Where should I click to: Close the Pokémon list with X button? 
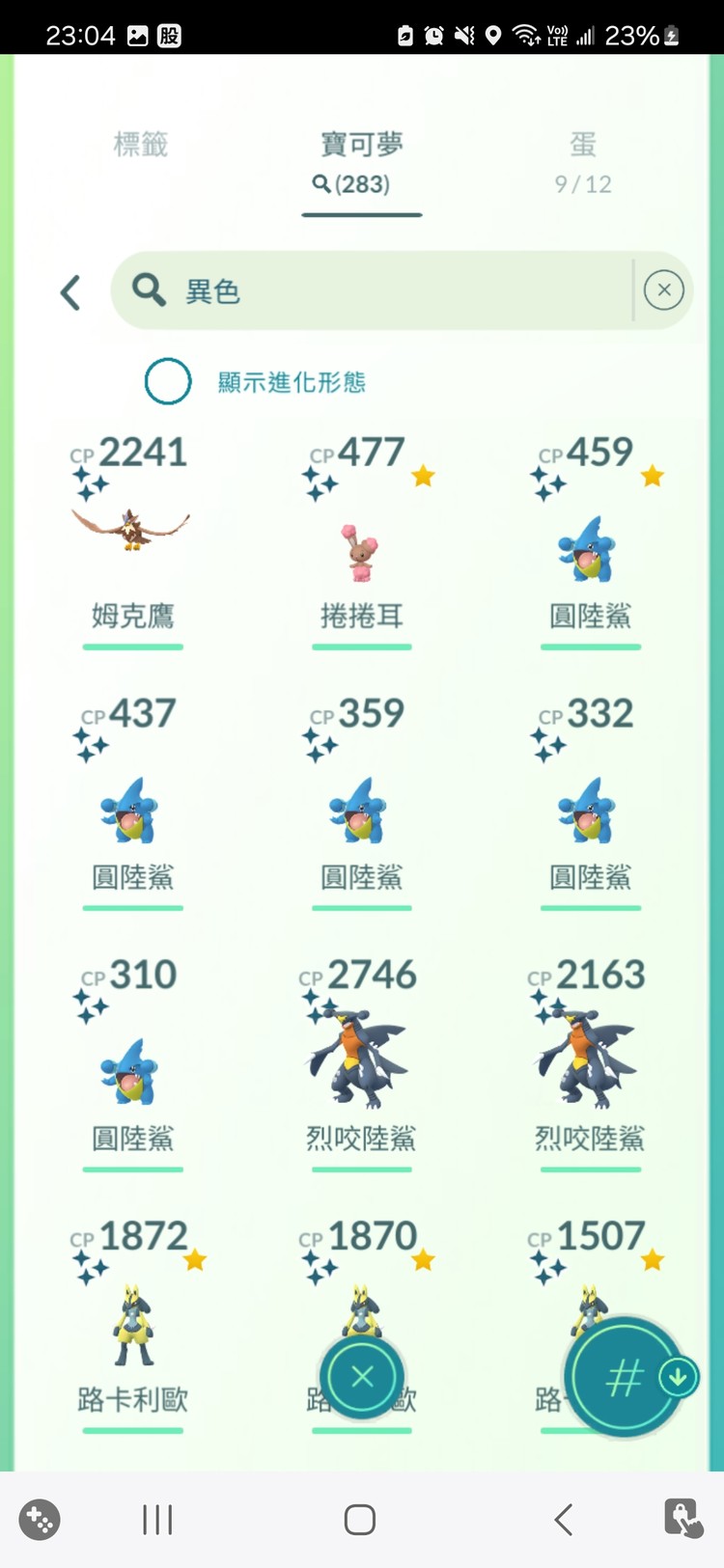362,1377
